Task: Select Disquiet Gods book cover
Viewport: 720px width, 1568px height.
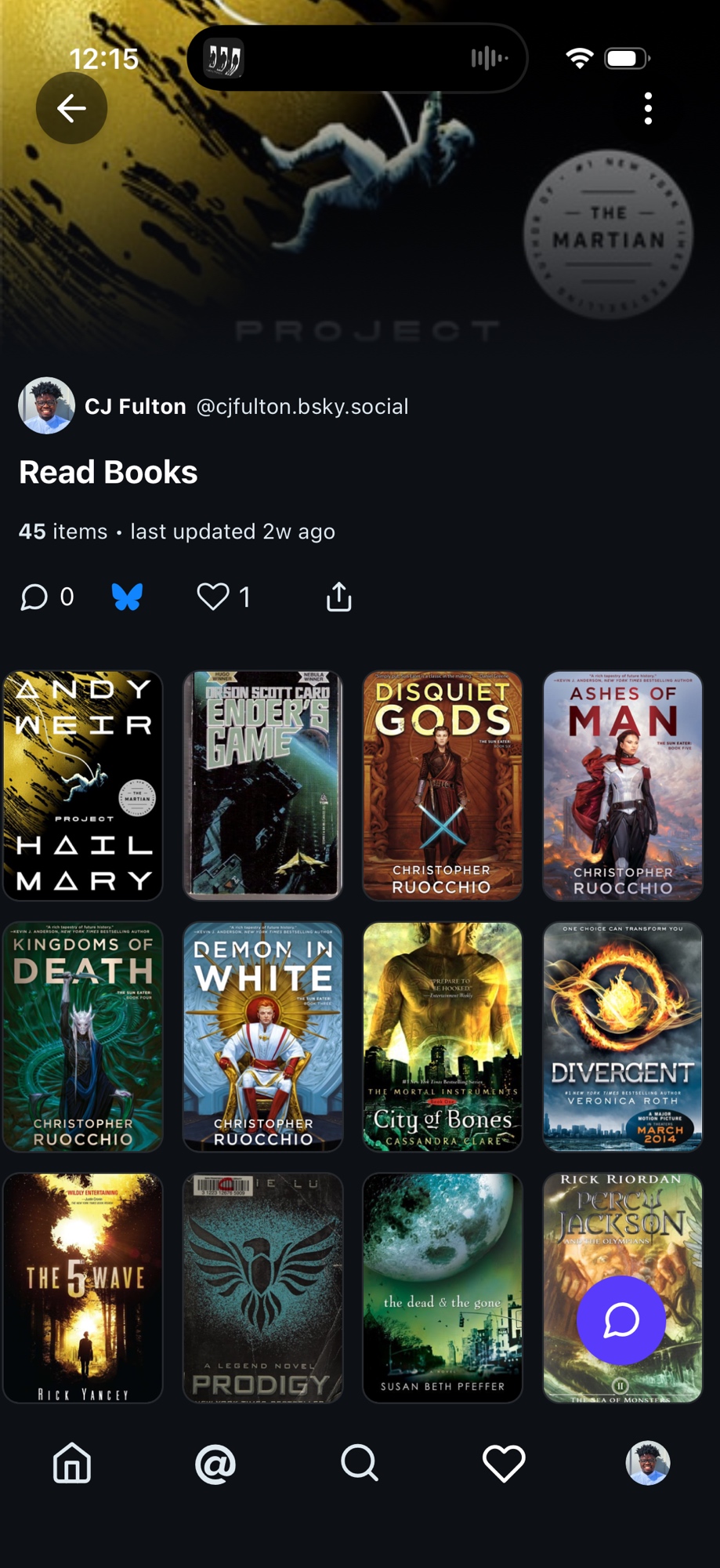Action: (x=443, y=786)
